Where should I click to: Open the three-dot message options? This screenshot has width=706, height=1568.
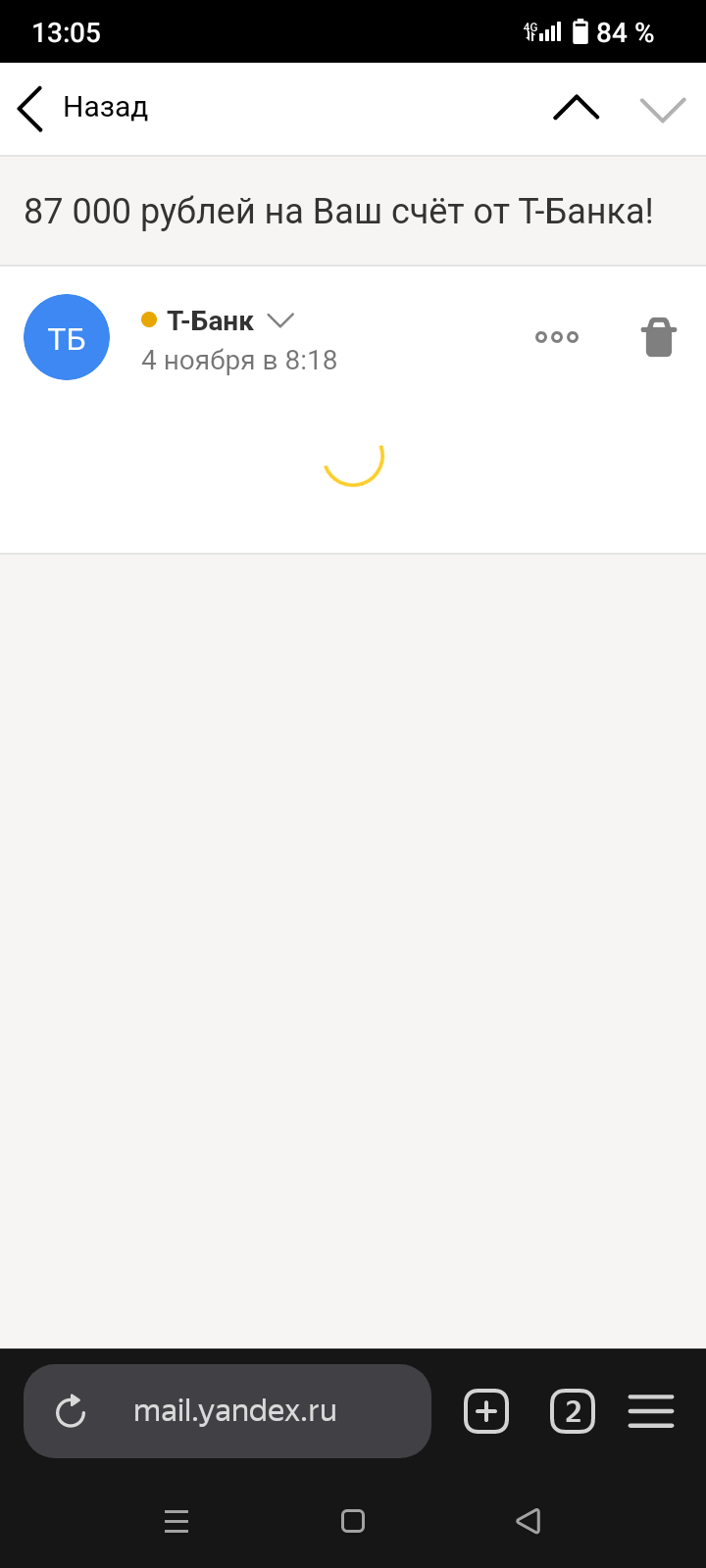557,337
